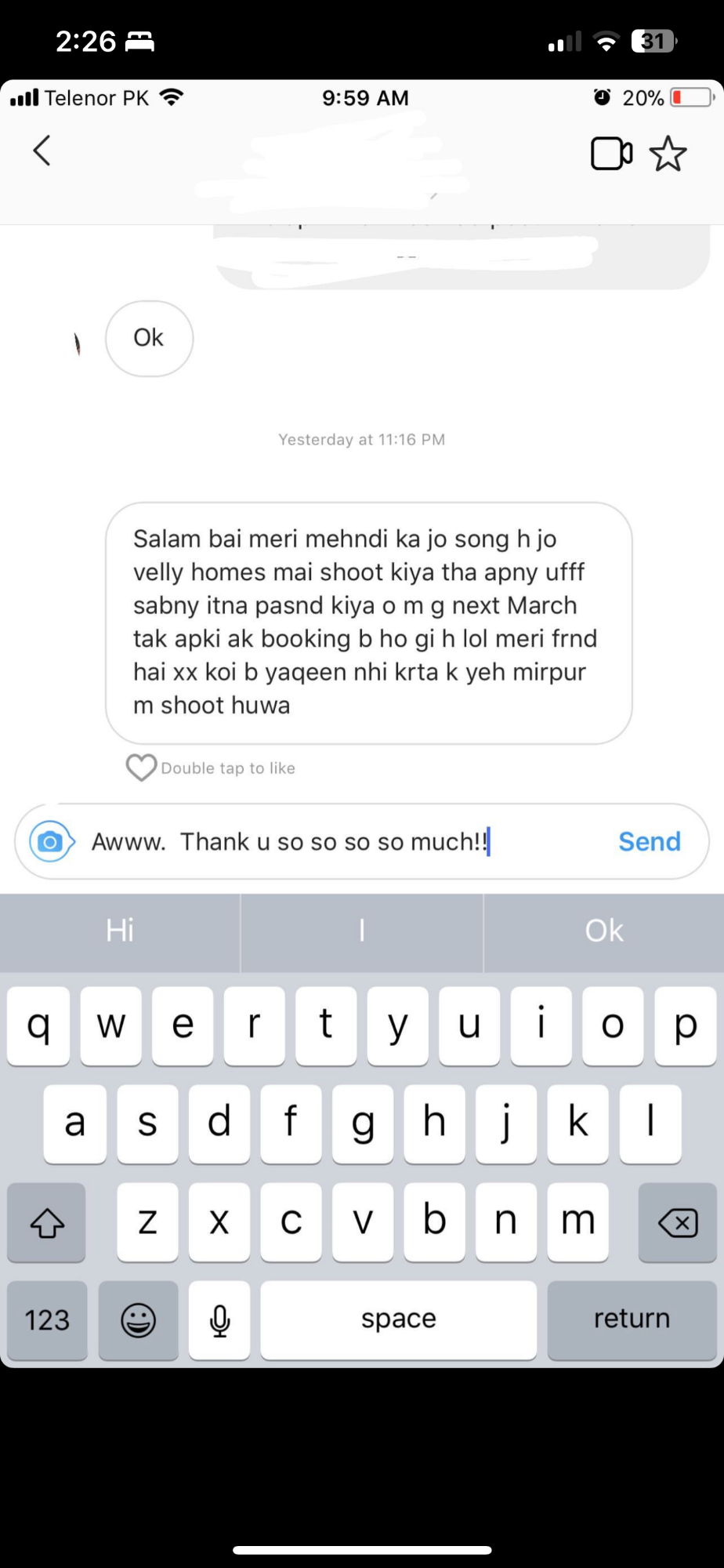Insert the suggested word "Hi"
Screen dimensions: 724x1568
pyautogui.click(x=120, y=931)
